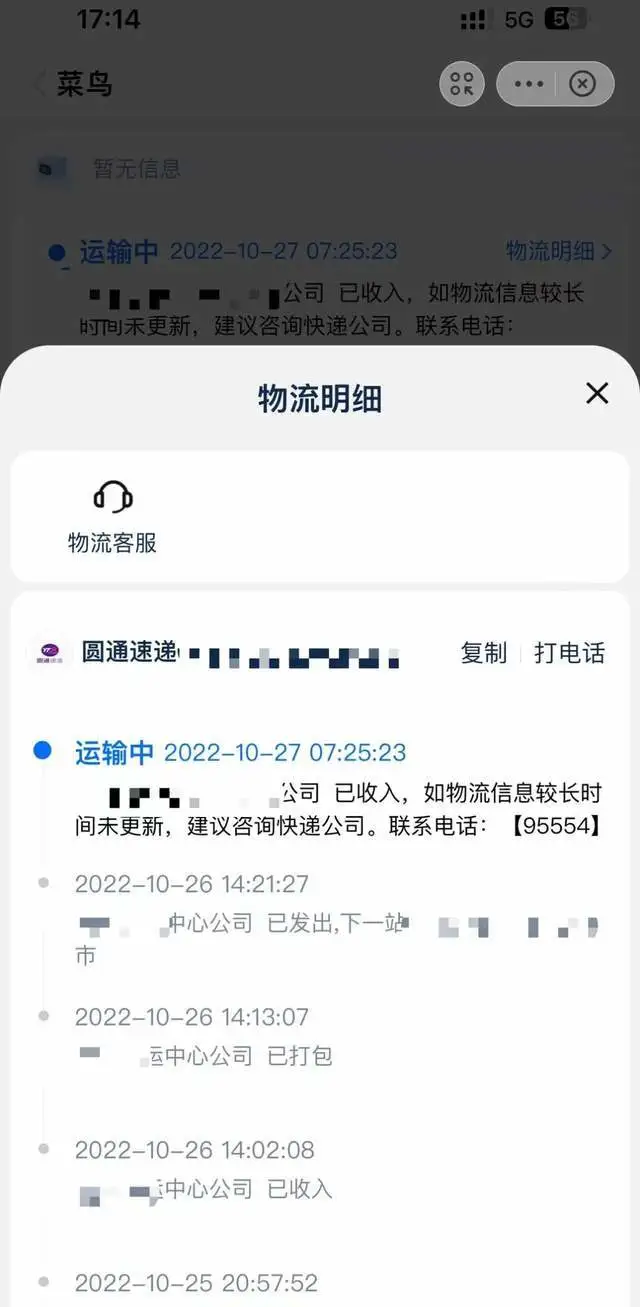Open the mini-program overflow menu
The height and width of the screenshot is (1307, 640).
528,84
